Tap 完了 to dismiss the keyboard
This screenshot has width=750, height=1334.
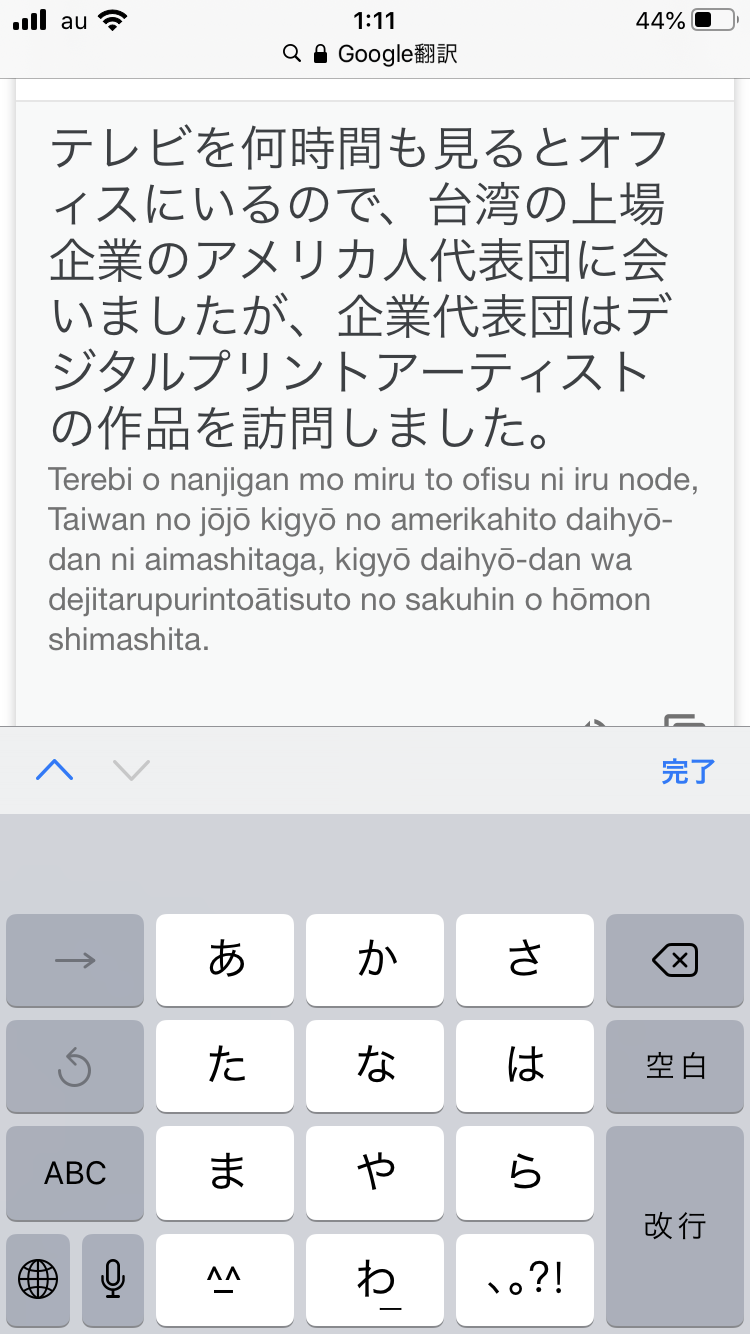coord(688,771)
